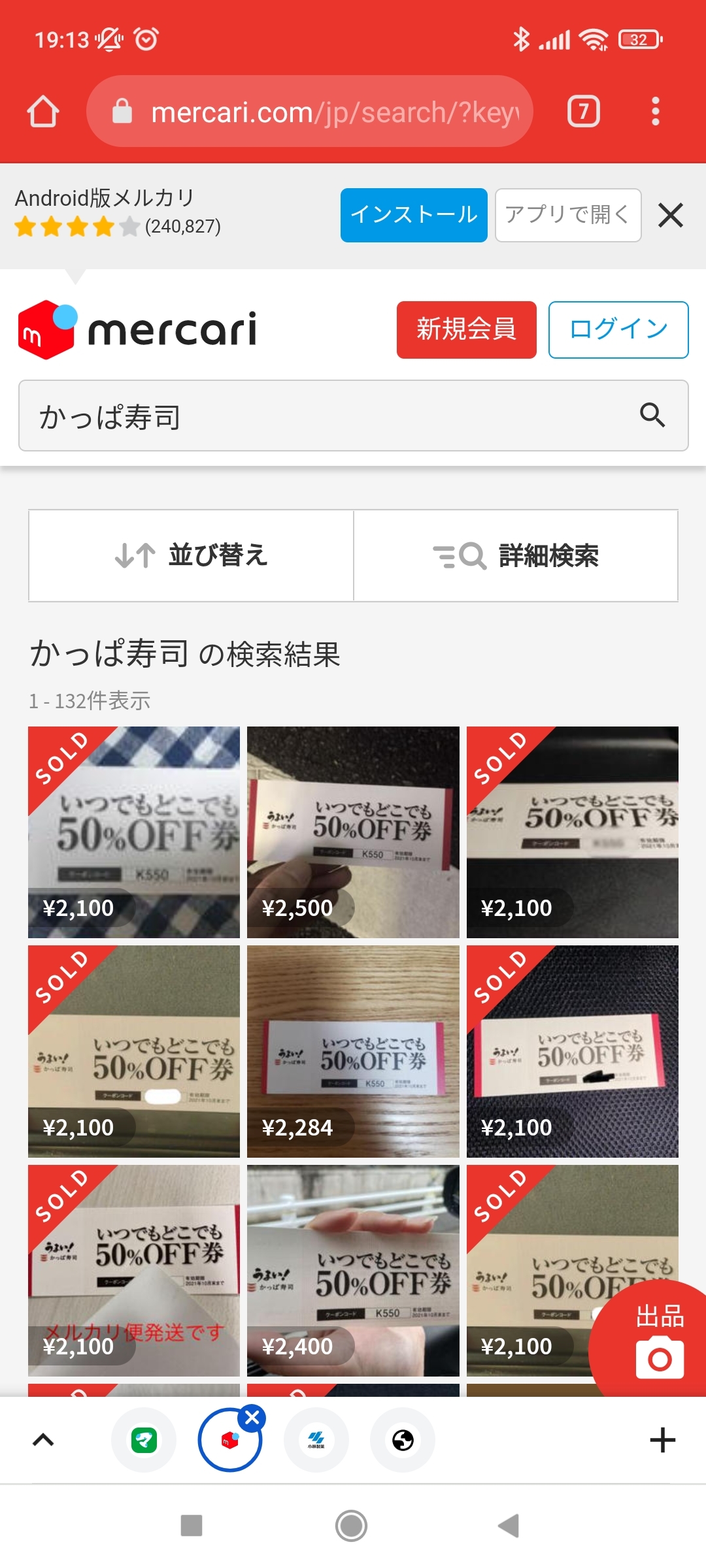Tap the インストール button
Viewport: 706px width, 1568px height.
[x=414, y=215]
